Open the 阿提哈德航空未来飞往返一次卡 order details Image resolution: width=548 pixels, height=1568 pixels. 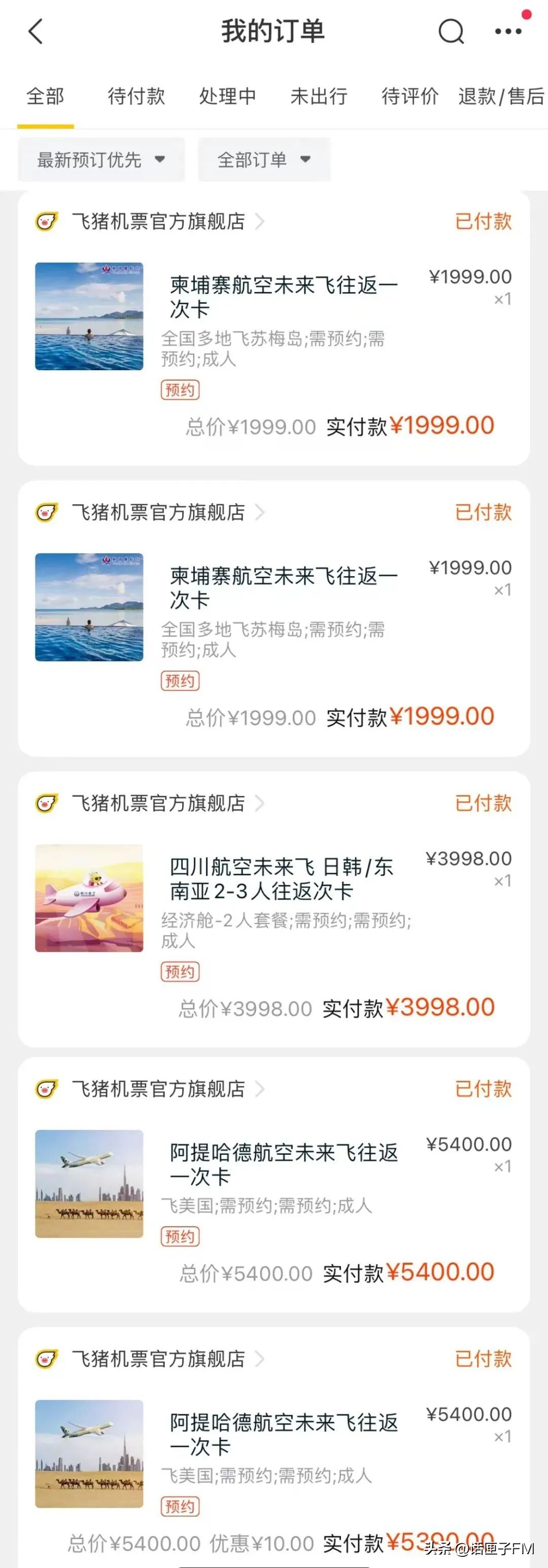(x=283, y=1164)
